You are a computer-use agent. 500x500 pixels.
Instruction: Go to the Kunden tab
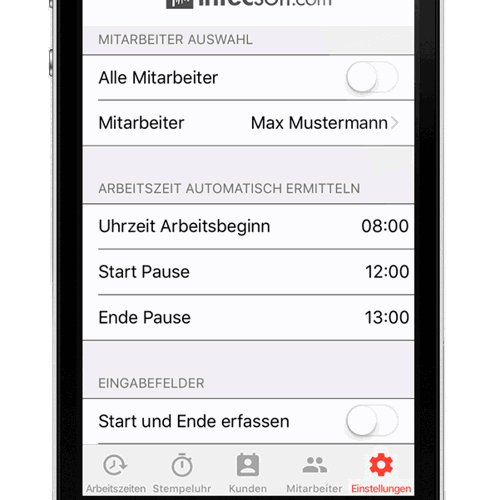(248, 473)
